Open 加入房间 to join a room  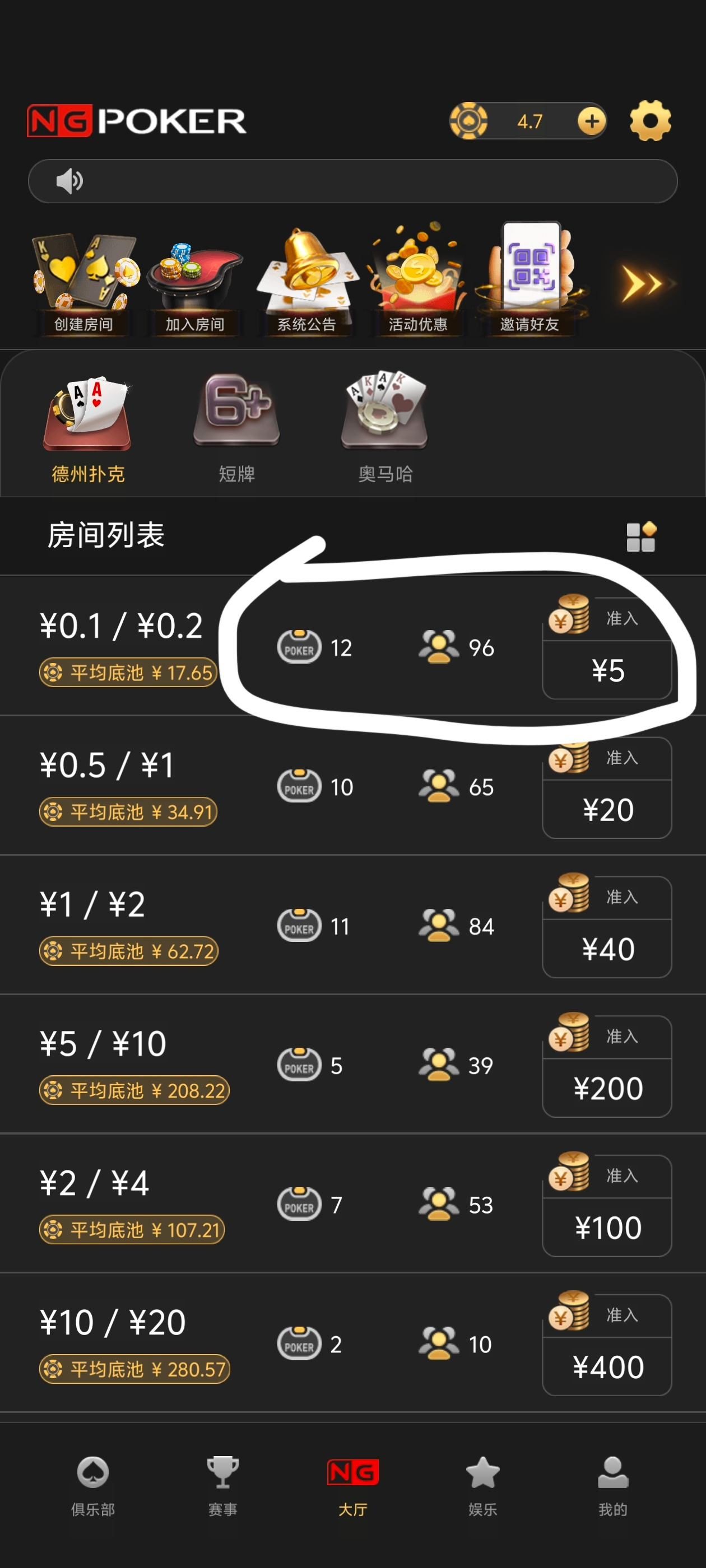pos(195,283)
